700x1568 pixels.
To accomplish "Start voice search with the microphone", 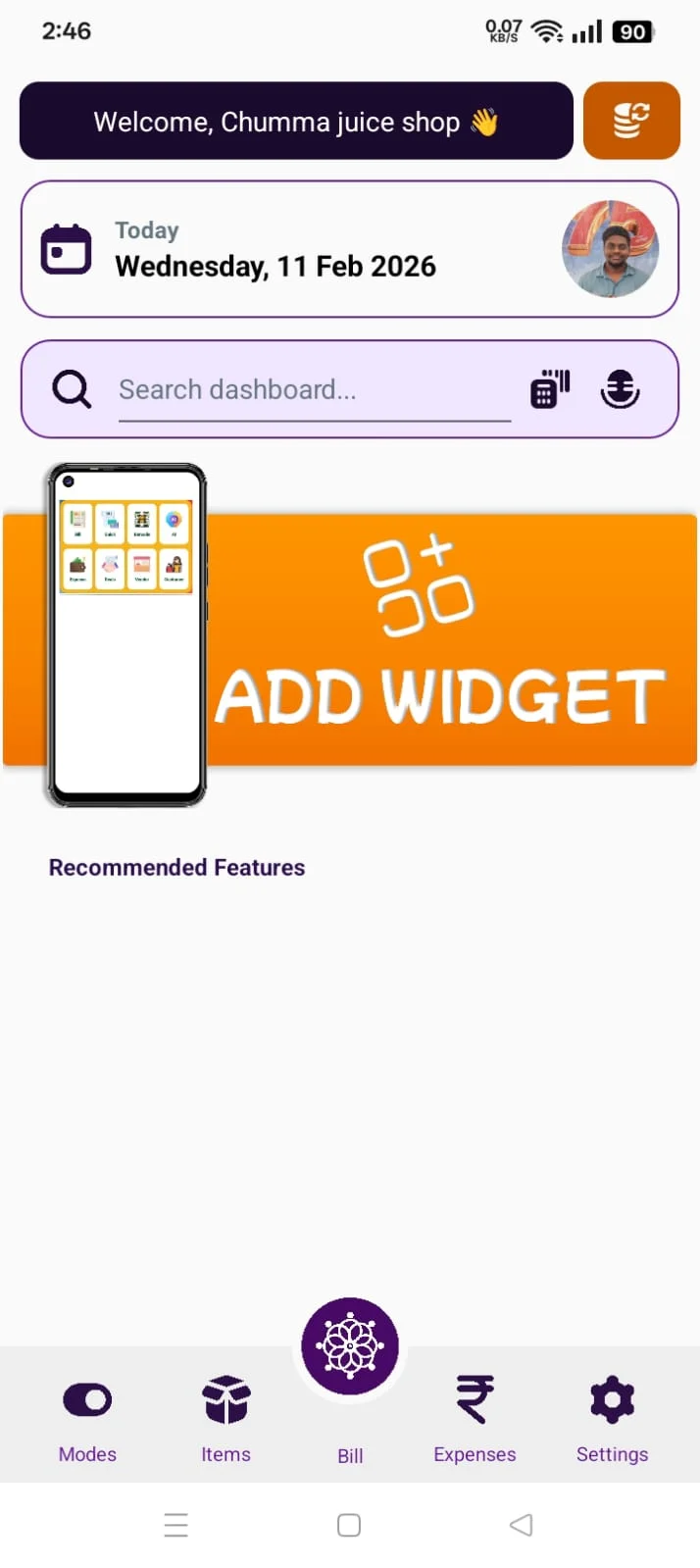I will point(620,389).
